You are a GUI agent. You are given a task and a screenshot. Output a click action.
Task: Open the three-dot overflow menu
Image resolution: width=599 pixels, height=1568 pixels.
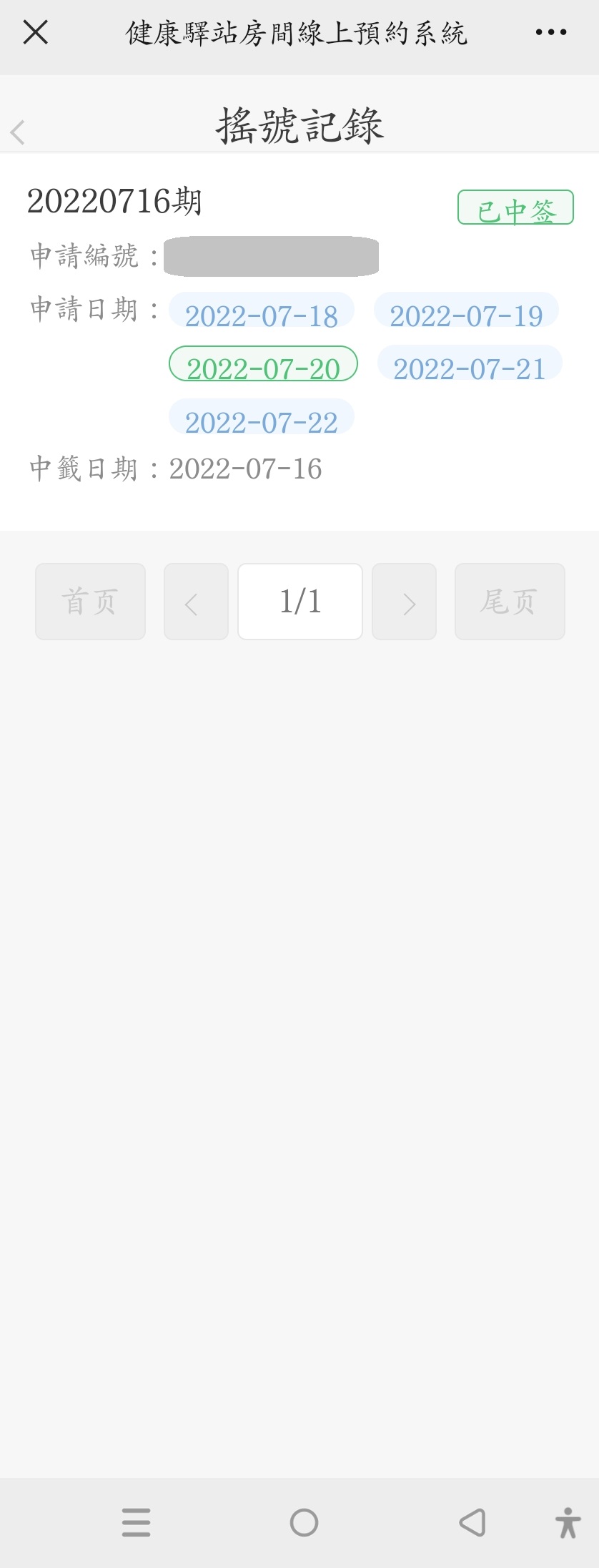[551, 32]
